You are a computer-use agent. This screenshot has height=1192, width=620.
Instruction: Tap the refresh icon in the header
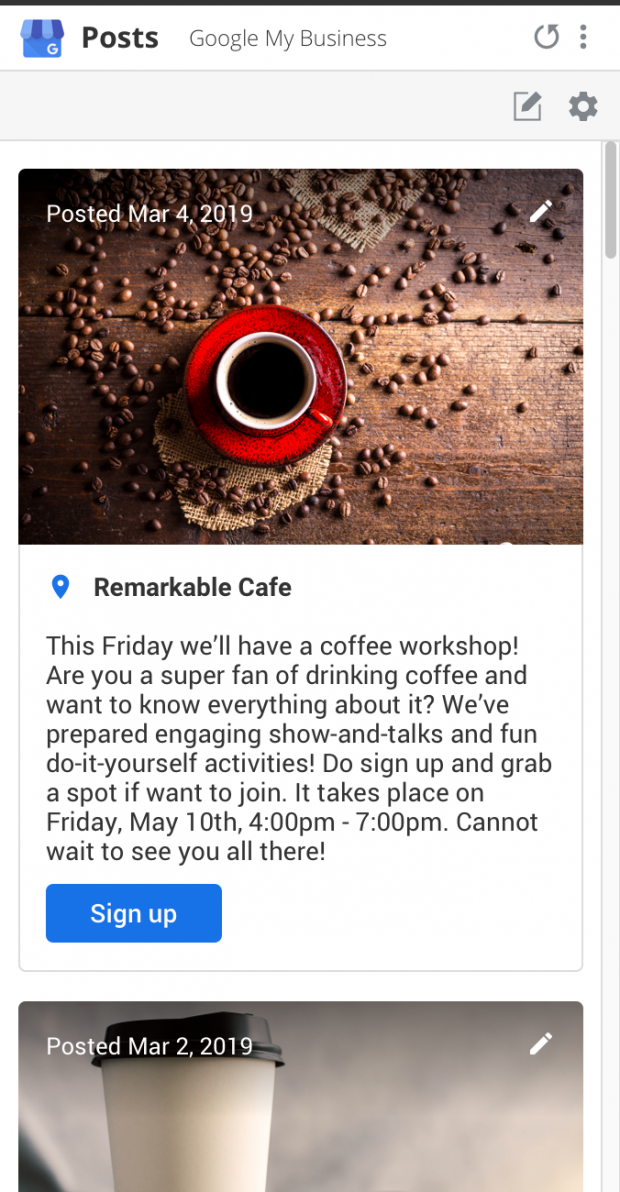pos(546,36)
